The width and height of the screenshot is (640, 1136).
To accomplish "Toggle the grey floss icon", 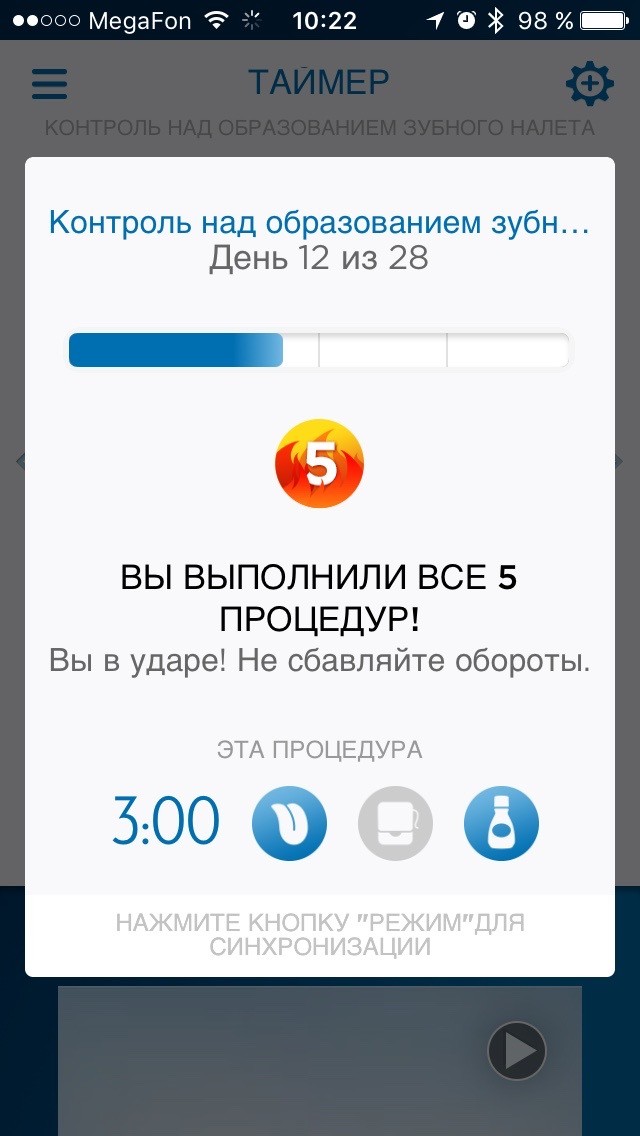I will click(395, 823).
